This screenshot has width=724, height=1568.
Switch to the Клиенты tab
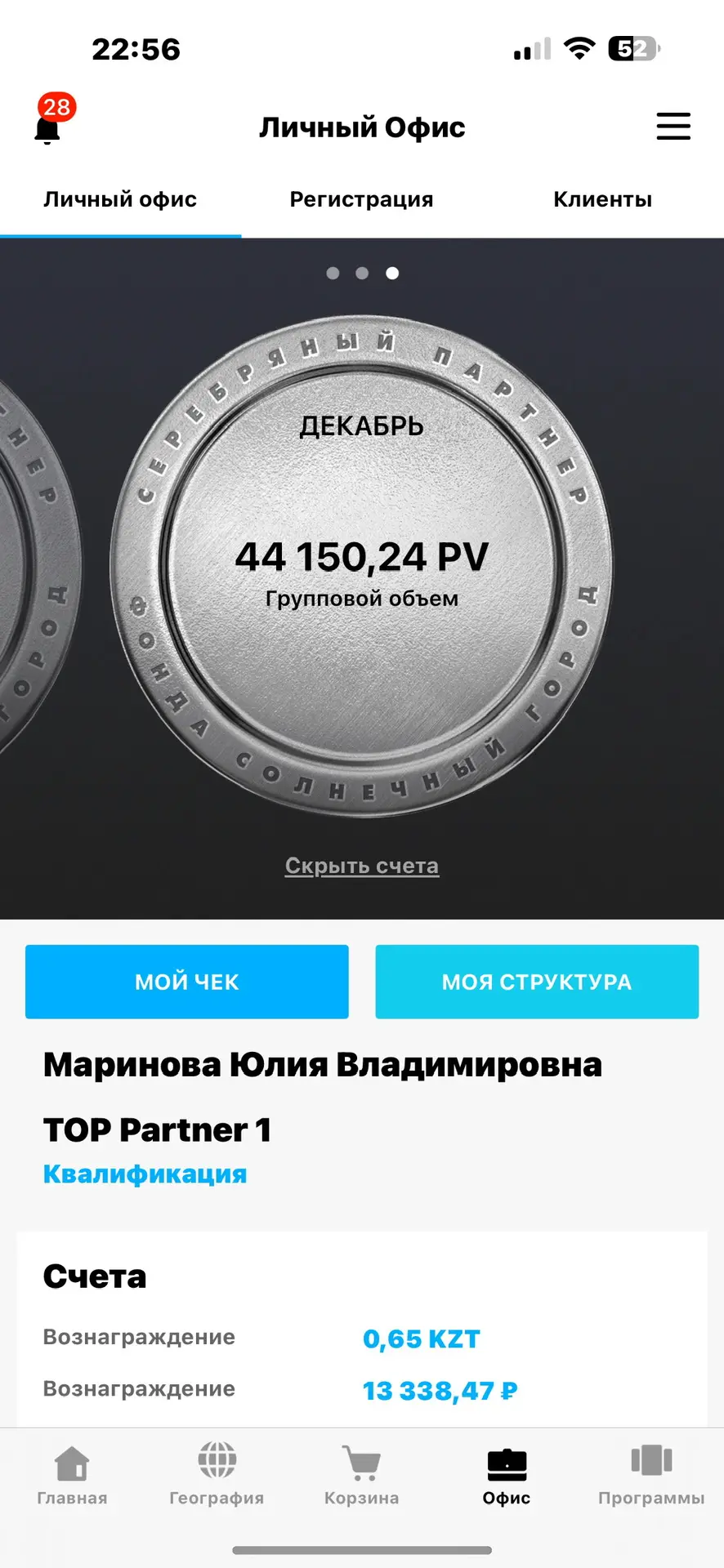602,199
